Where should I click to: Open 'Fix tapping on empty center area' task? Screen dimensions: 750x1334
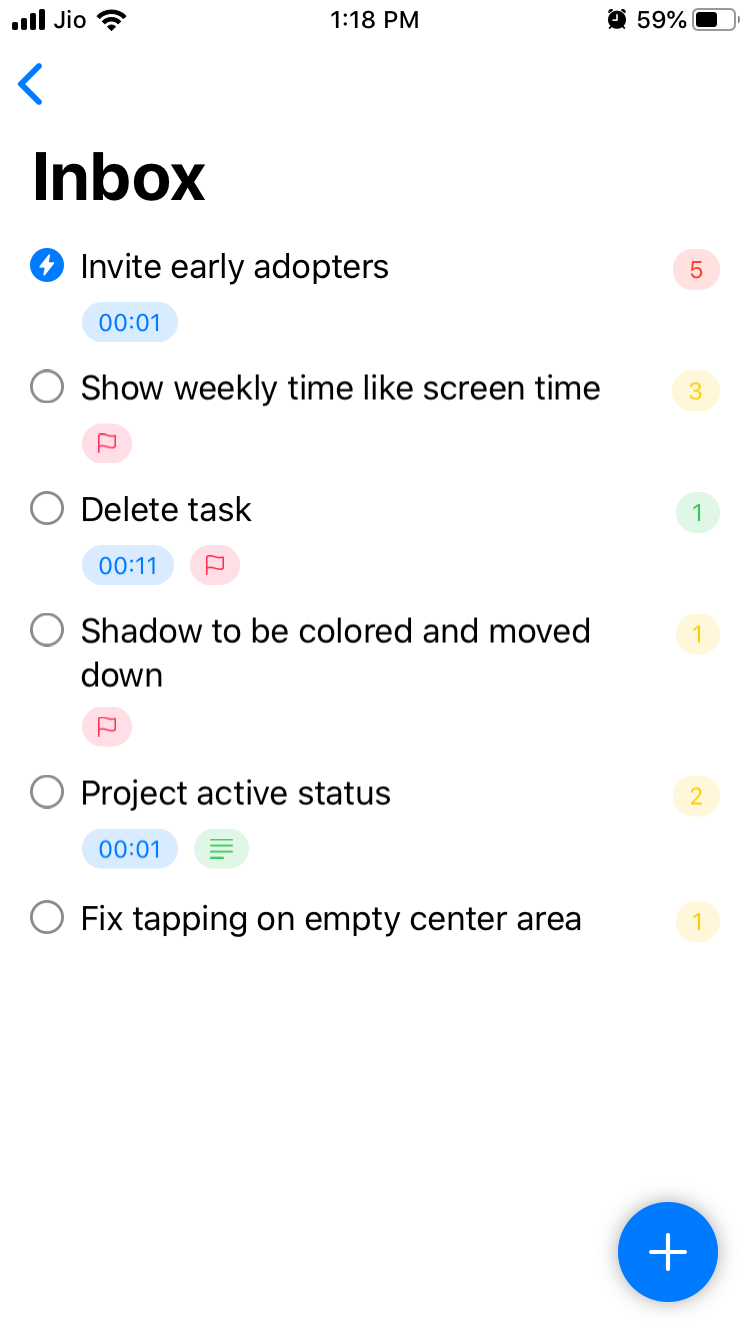tap(331, 919)
